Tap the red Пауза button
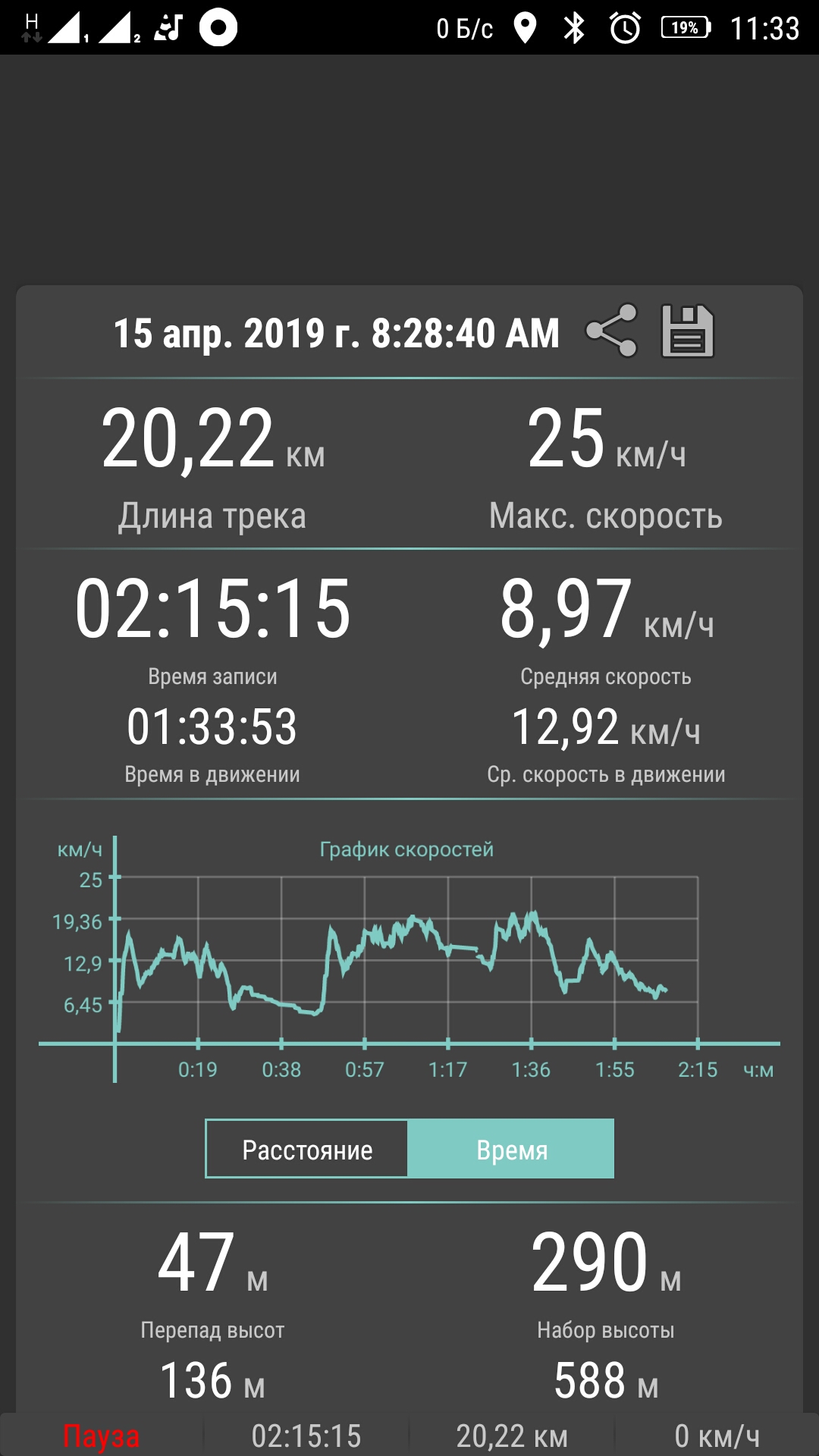The width and height of the screenshot is (819, 1456). coord(102,1436)
